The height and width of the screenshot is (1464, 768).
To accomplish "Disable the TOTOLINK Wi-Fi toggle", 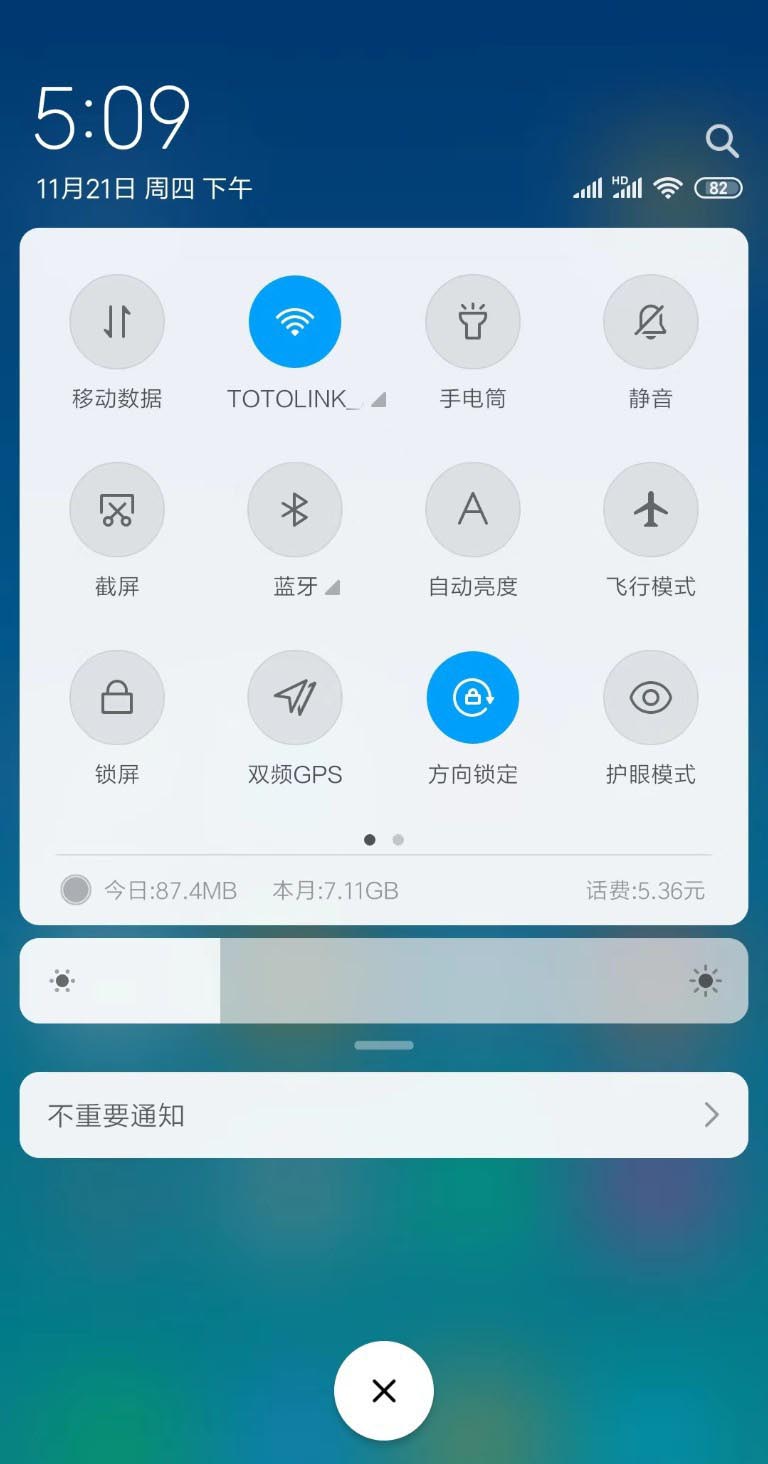I will [295, 323].
